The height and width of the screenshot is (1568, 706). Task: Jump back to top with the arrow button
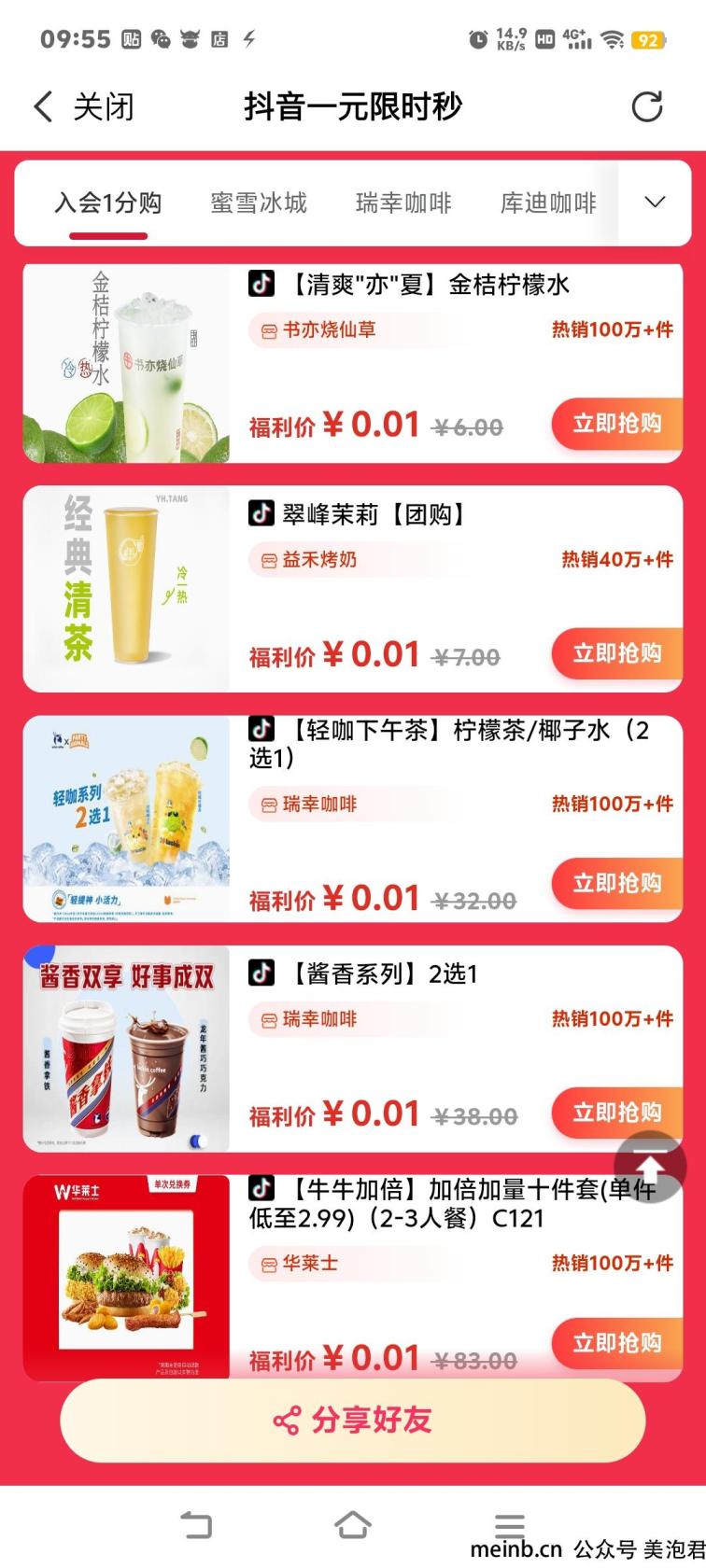click(650, 1166)
